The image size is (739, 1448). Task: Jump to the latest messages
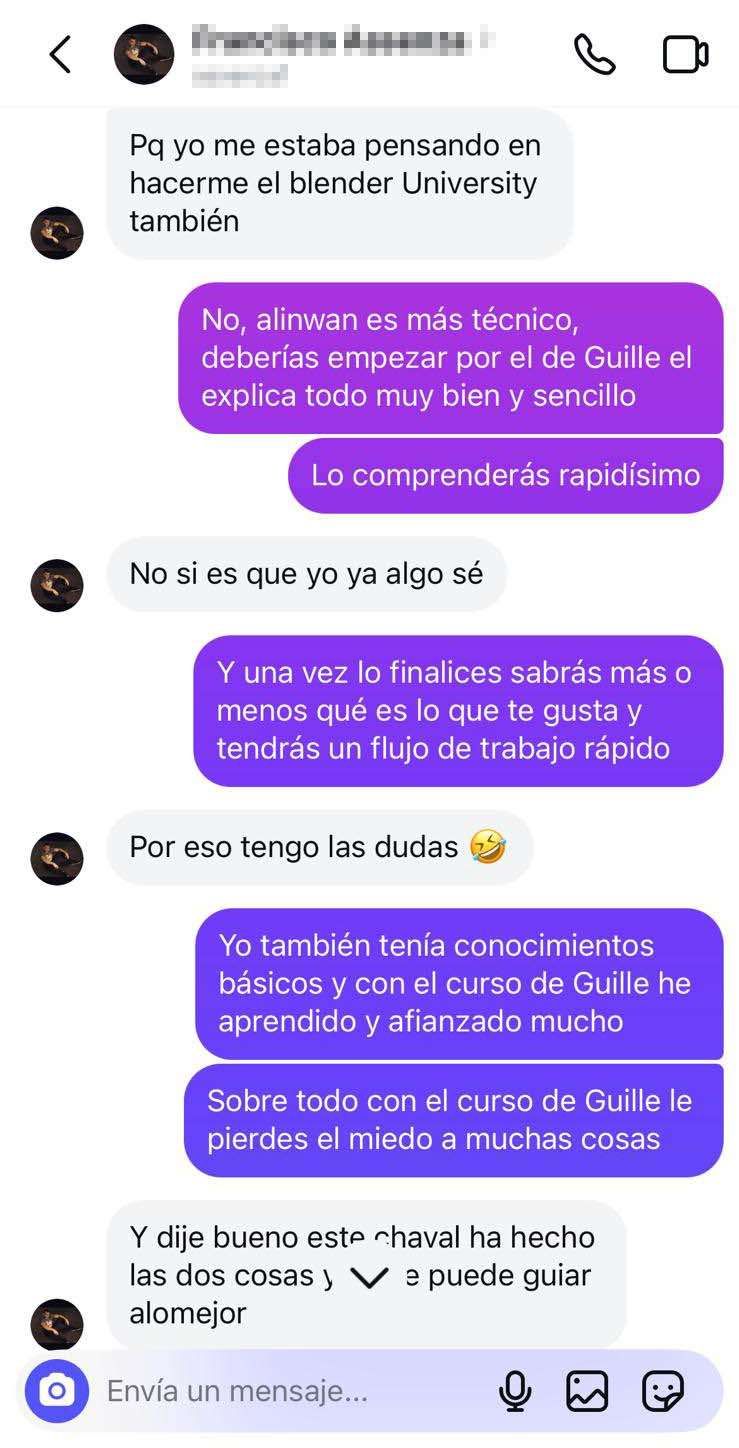[369, 1276]
